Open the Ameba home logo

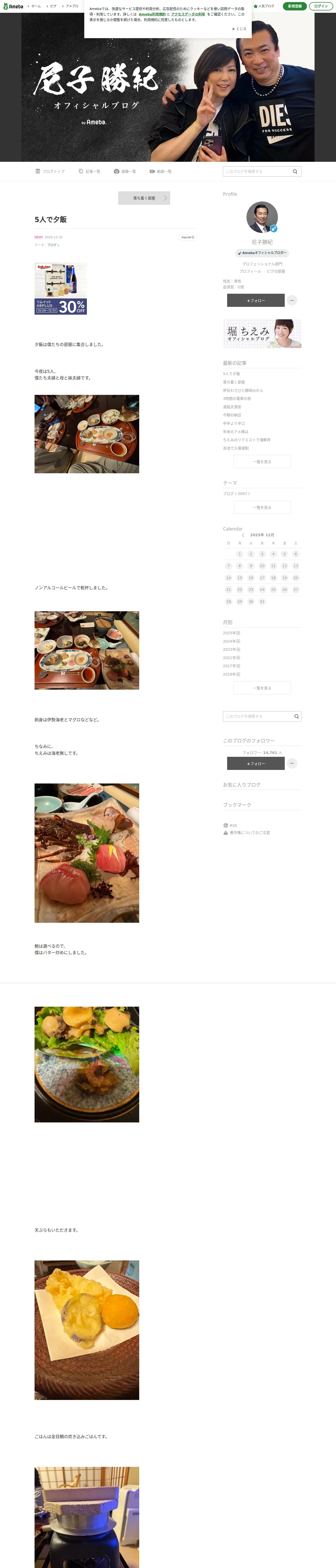(x=13, y=6)
